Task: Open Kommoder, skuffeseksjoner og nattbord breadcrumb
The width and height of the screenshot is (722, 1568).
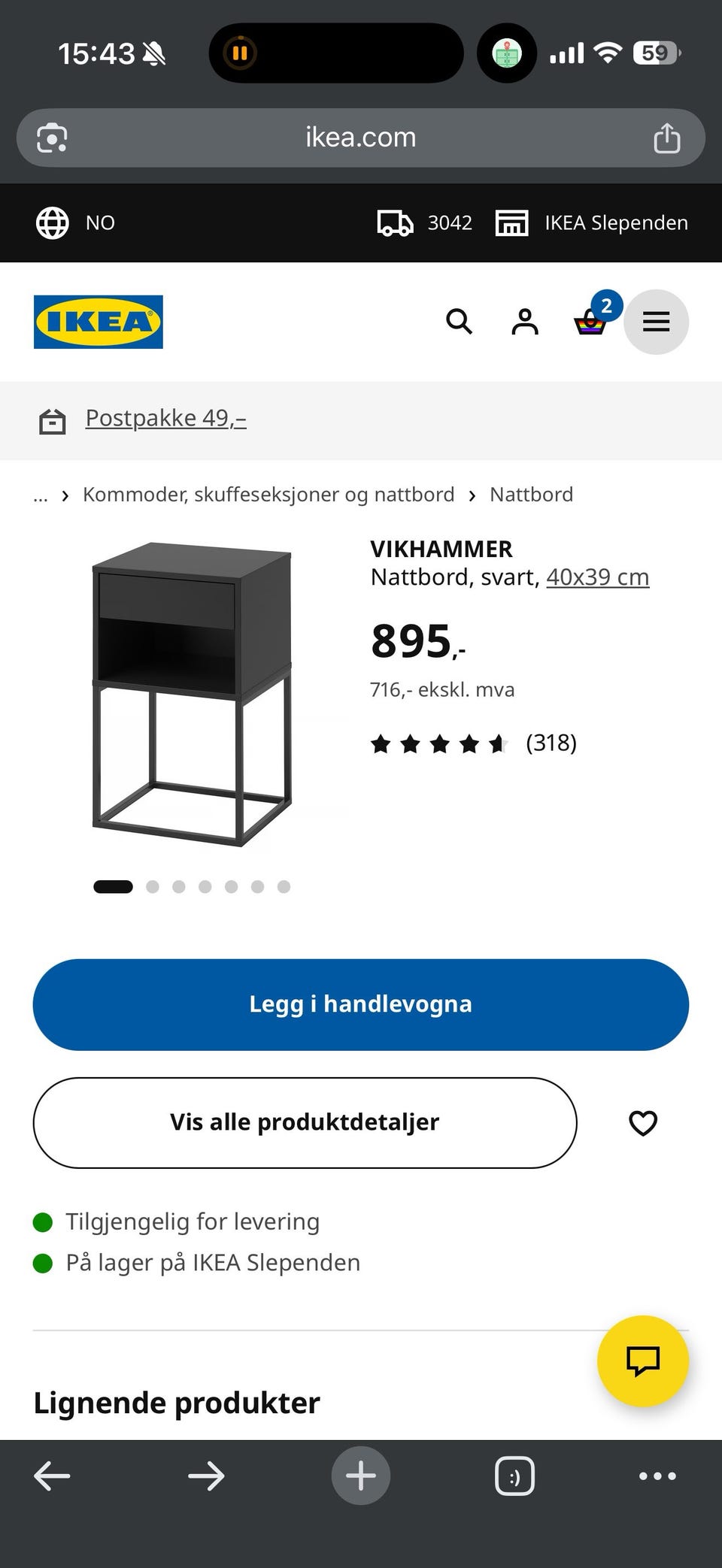Action: click(268, 495)
